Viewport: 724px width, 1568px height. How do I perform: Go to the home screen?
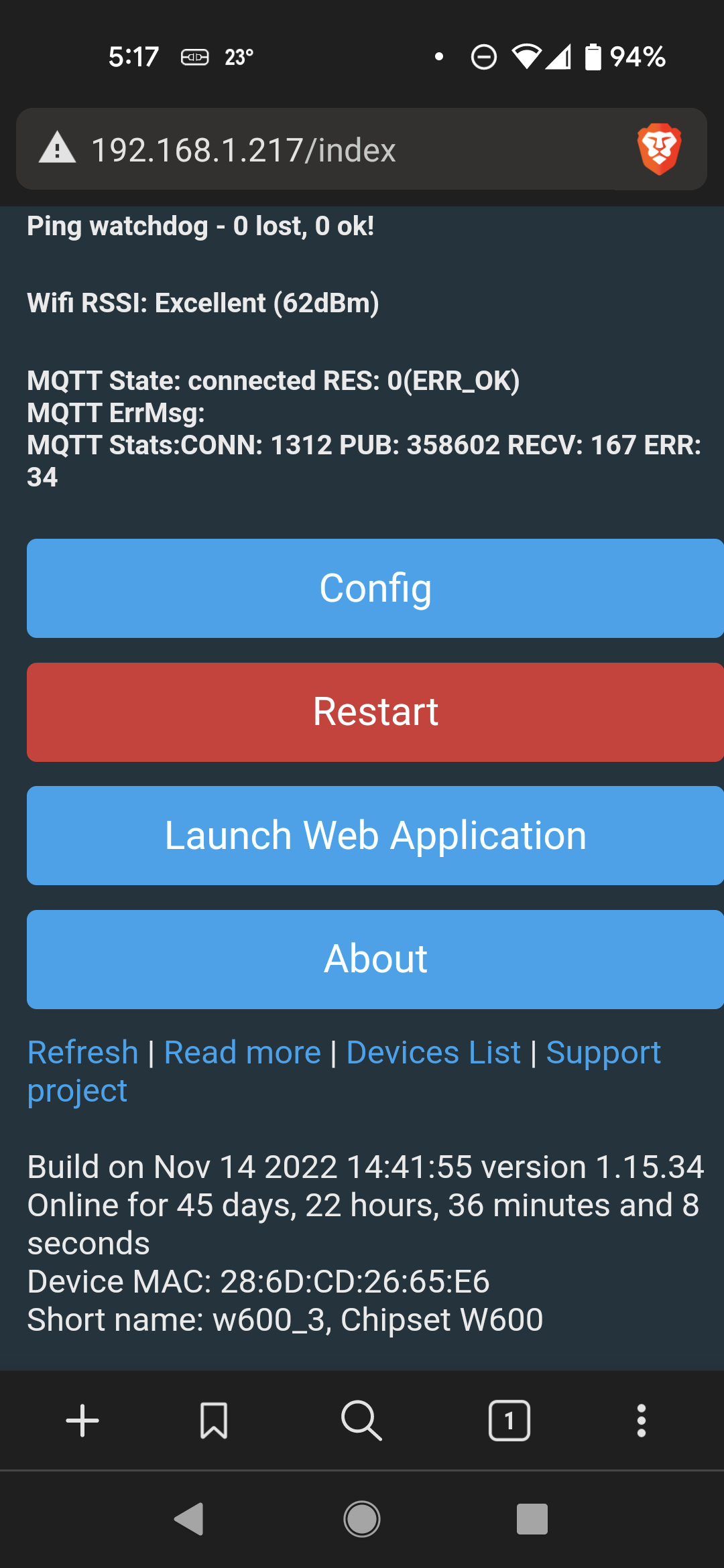(362, 1519)
